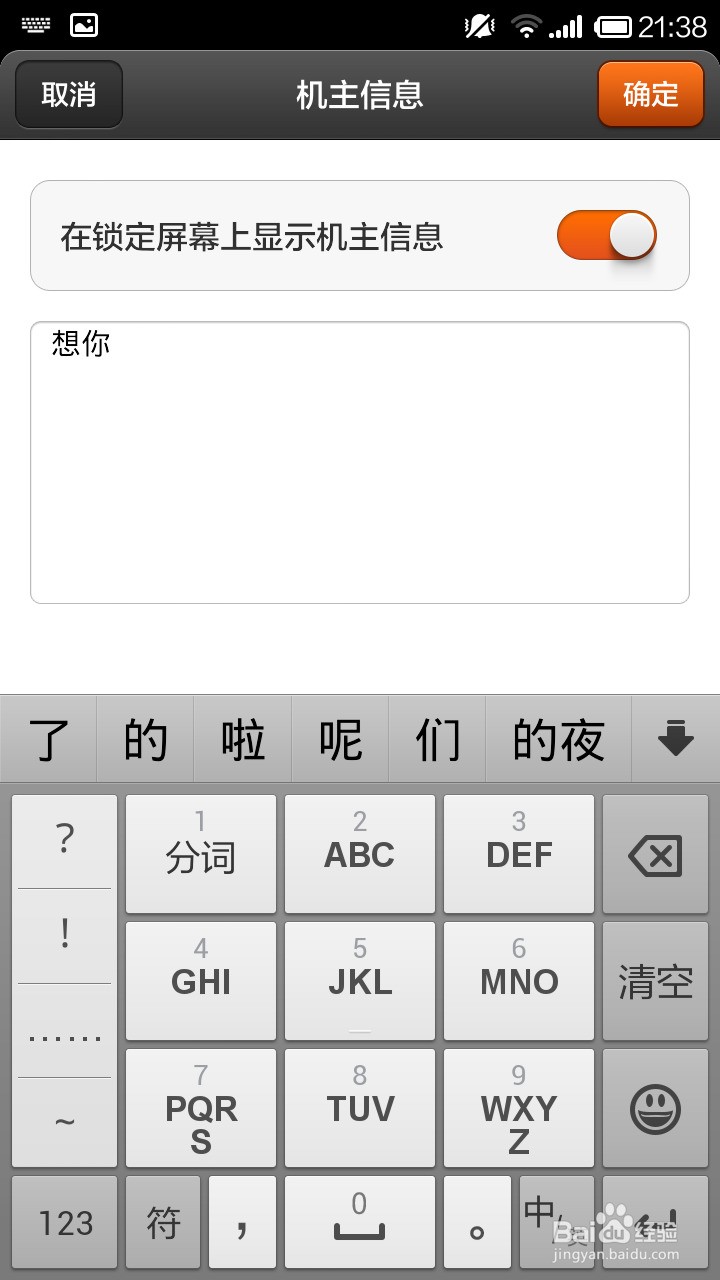
Task: Choose the 的夜 candidate suggestion
Action: [558, 740]
